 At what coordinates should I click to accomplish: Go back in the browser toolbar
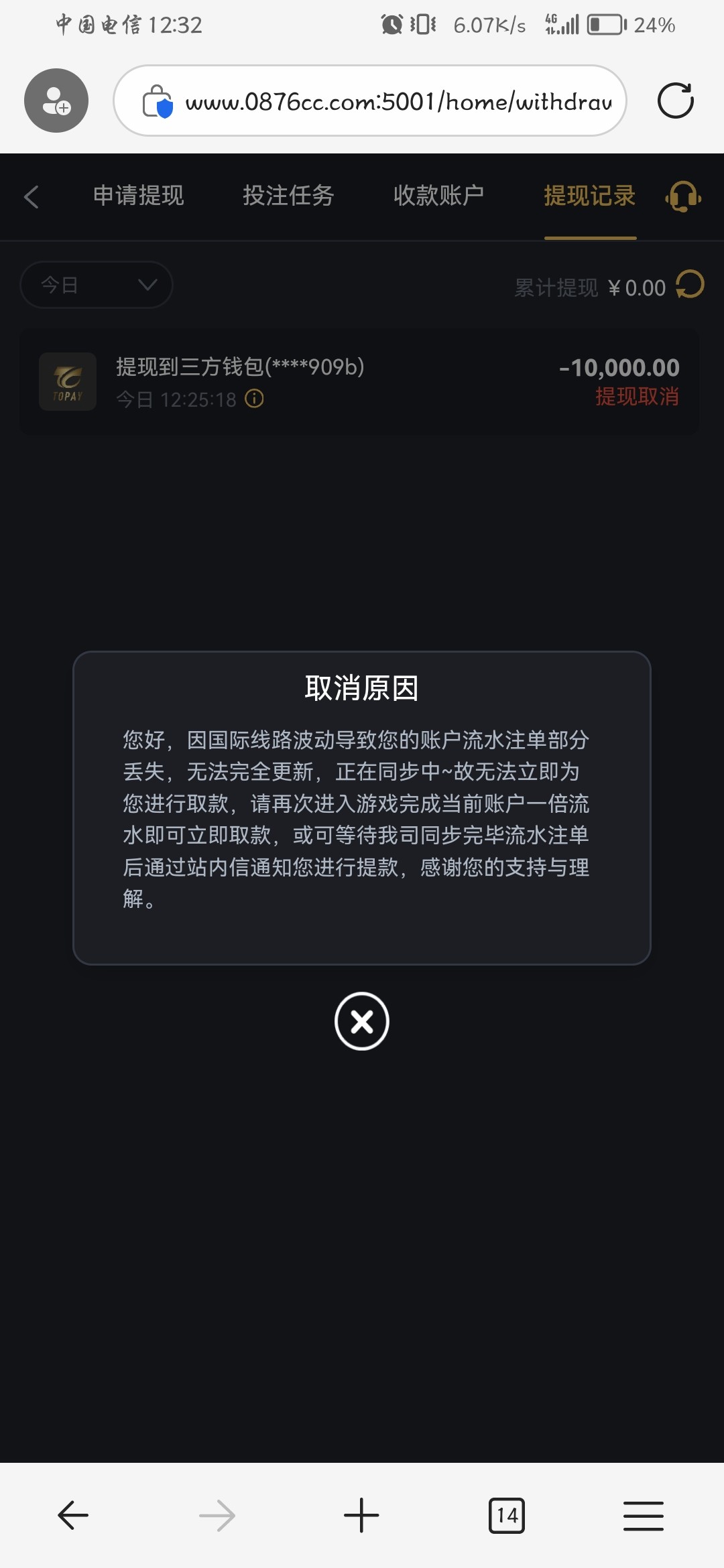[73, 1515]
